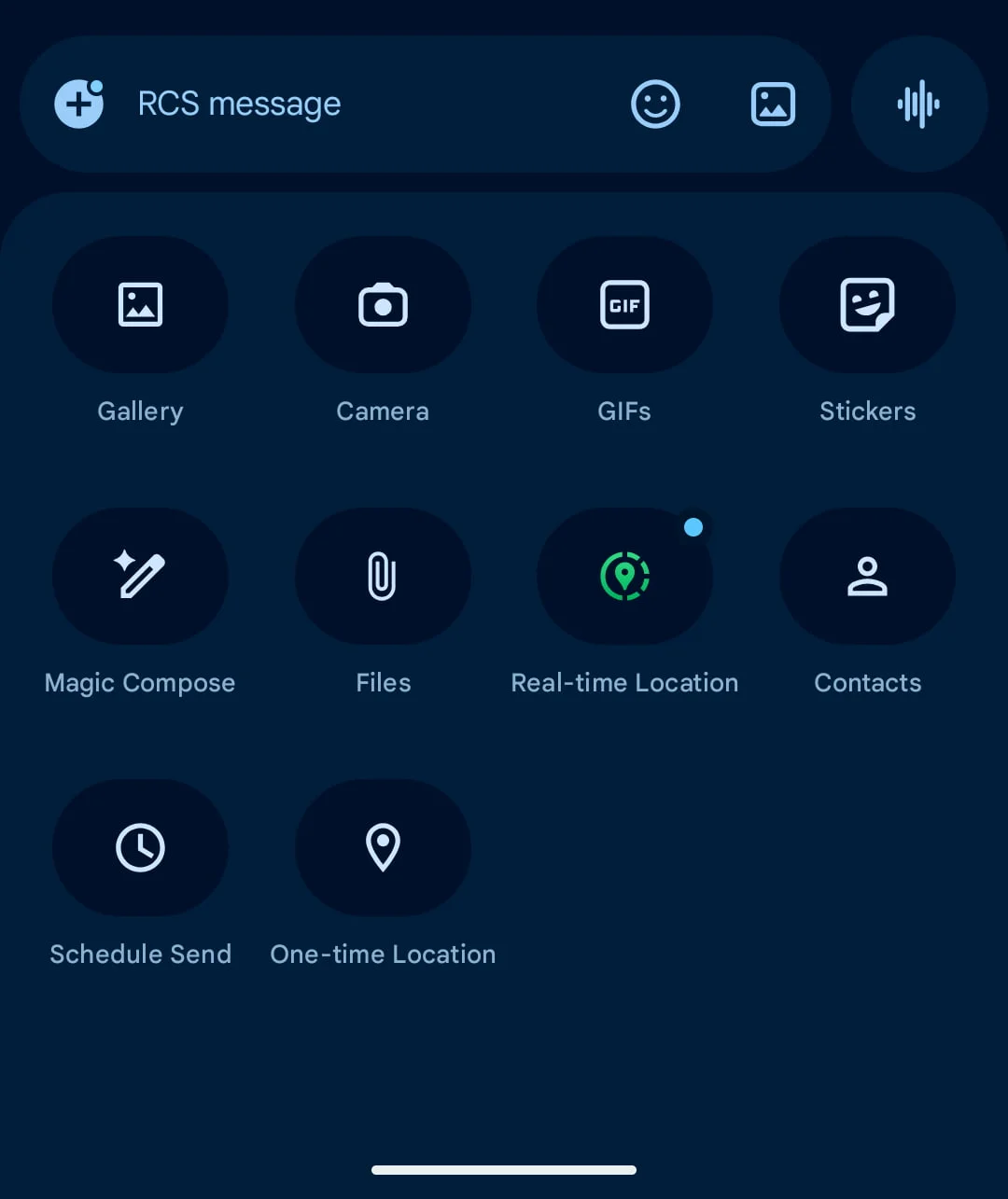The image size is (1008, 1199).
Task: Tap the plus attachment icon
Action: [x=78, y=104]
